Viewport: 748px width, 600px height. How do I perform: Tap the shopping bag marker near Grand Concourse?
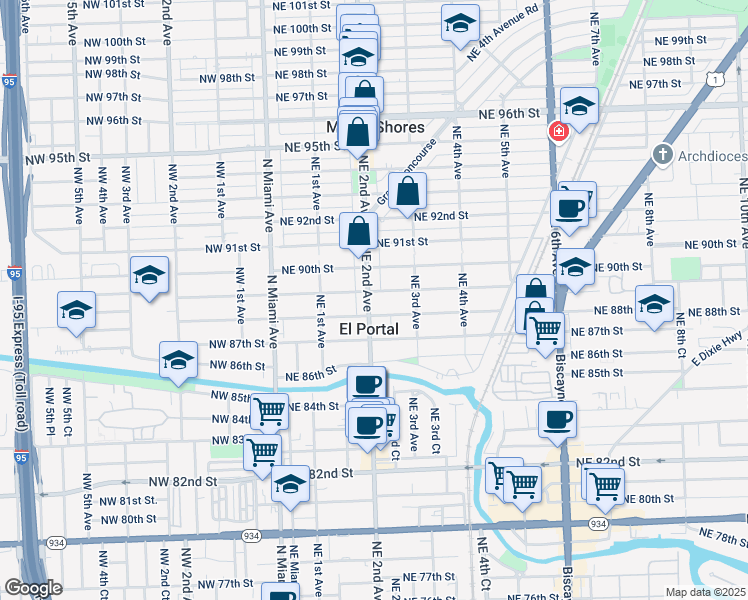(x=407, y=190)
